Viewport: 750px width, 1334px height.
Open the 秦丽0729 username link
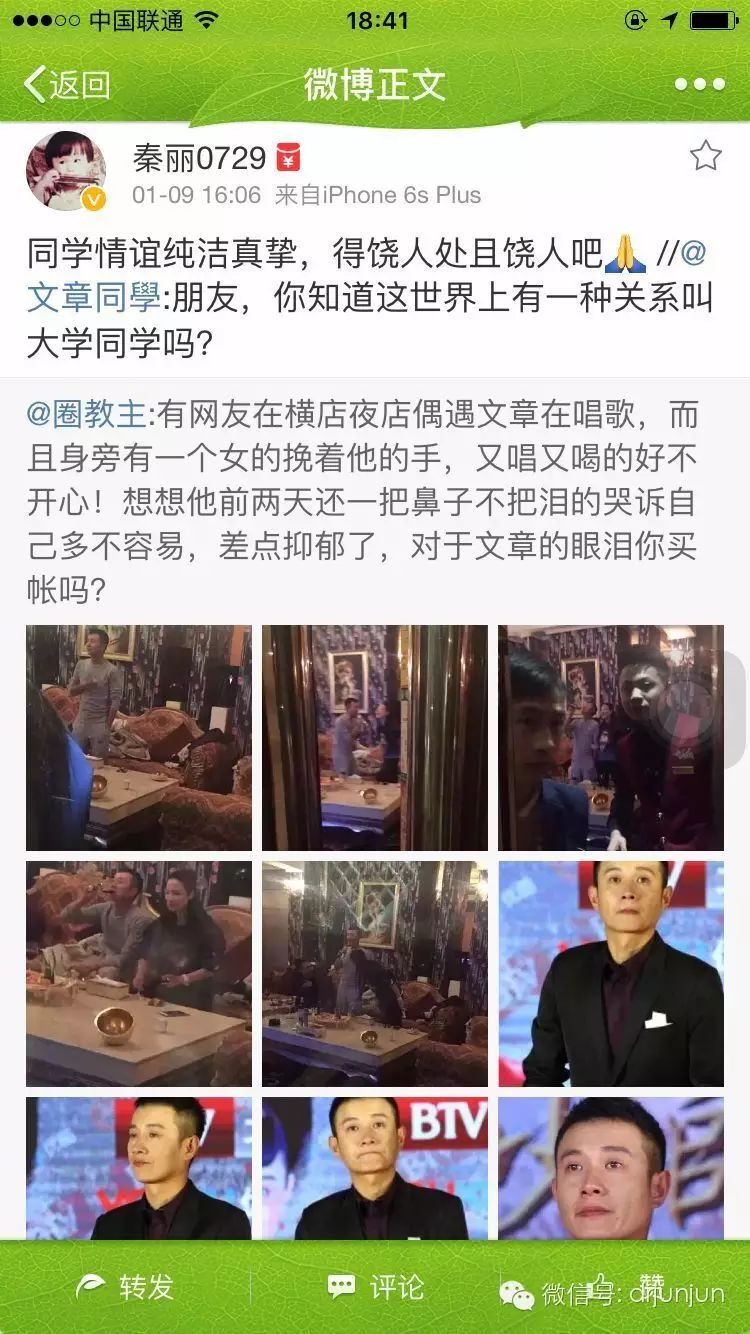(x=199, y=158)
